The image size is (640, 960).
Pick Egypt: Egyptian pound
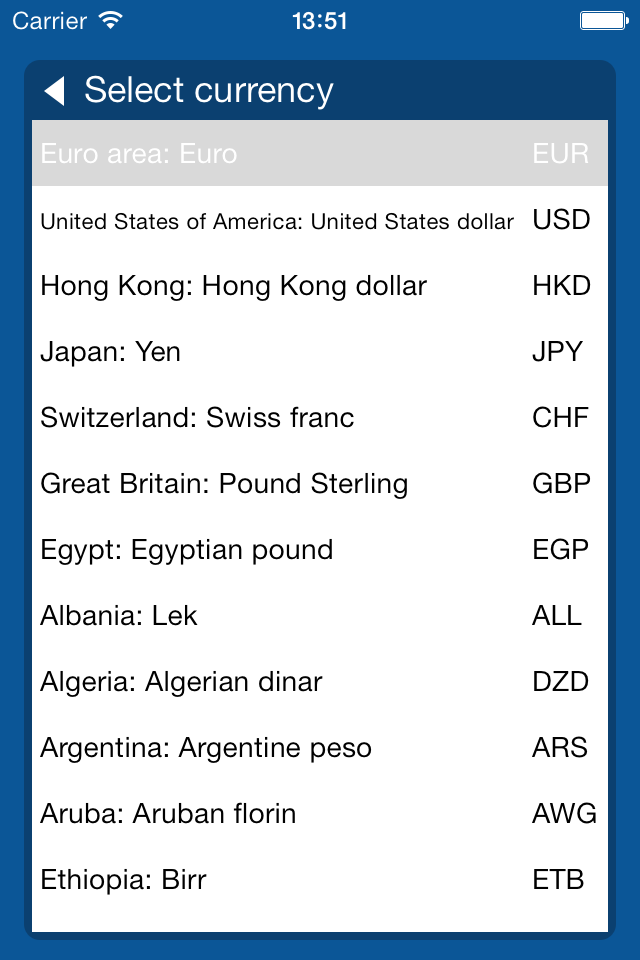click(319, 550)
